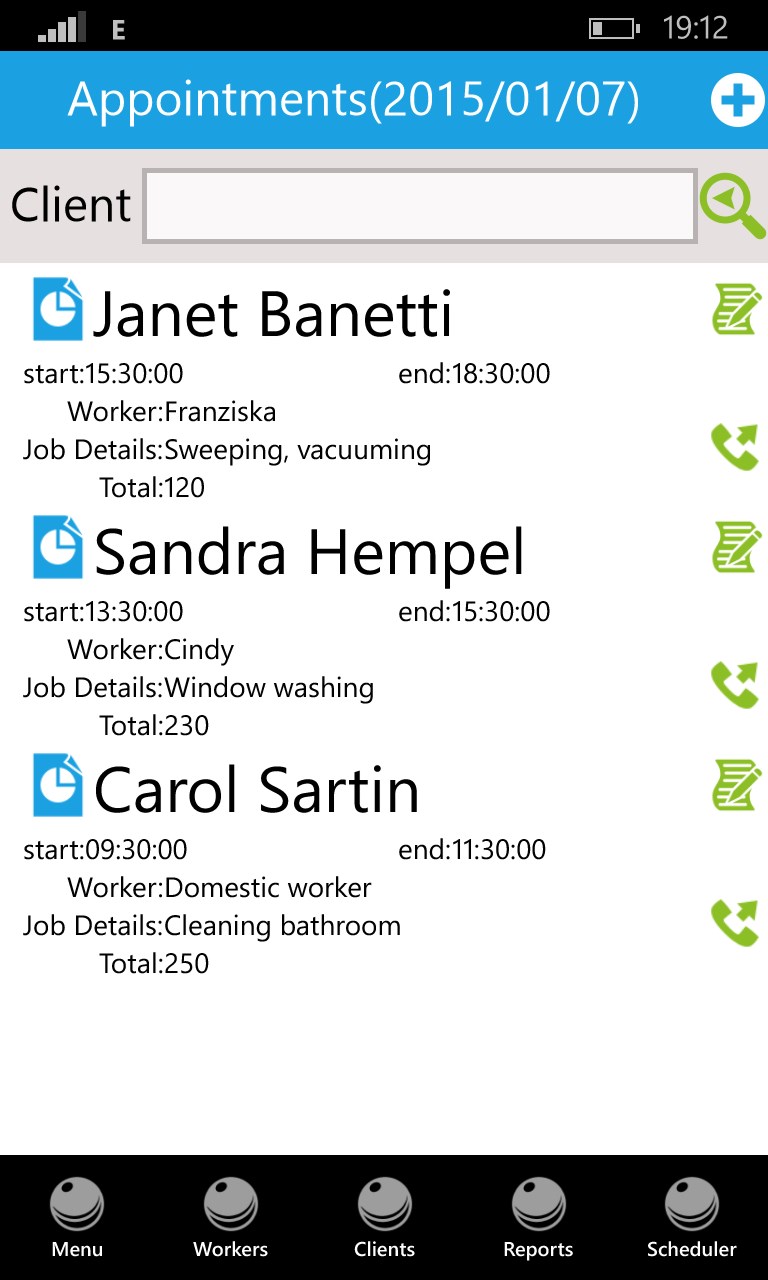Edit Janet Banetti's appointment note
768x1280 pixels.
735,309
